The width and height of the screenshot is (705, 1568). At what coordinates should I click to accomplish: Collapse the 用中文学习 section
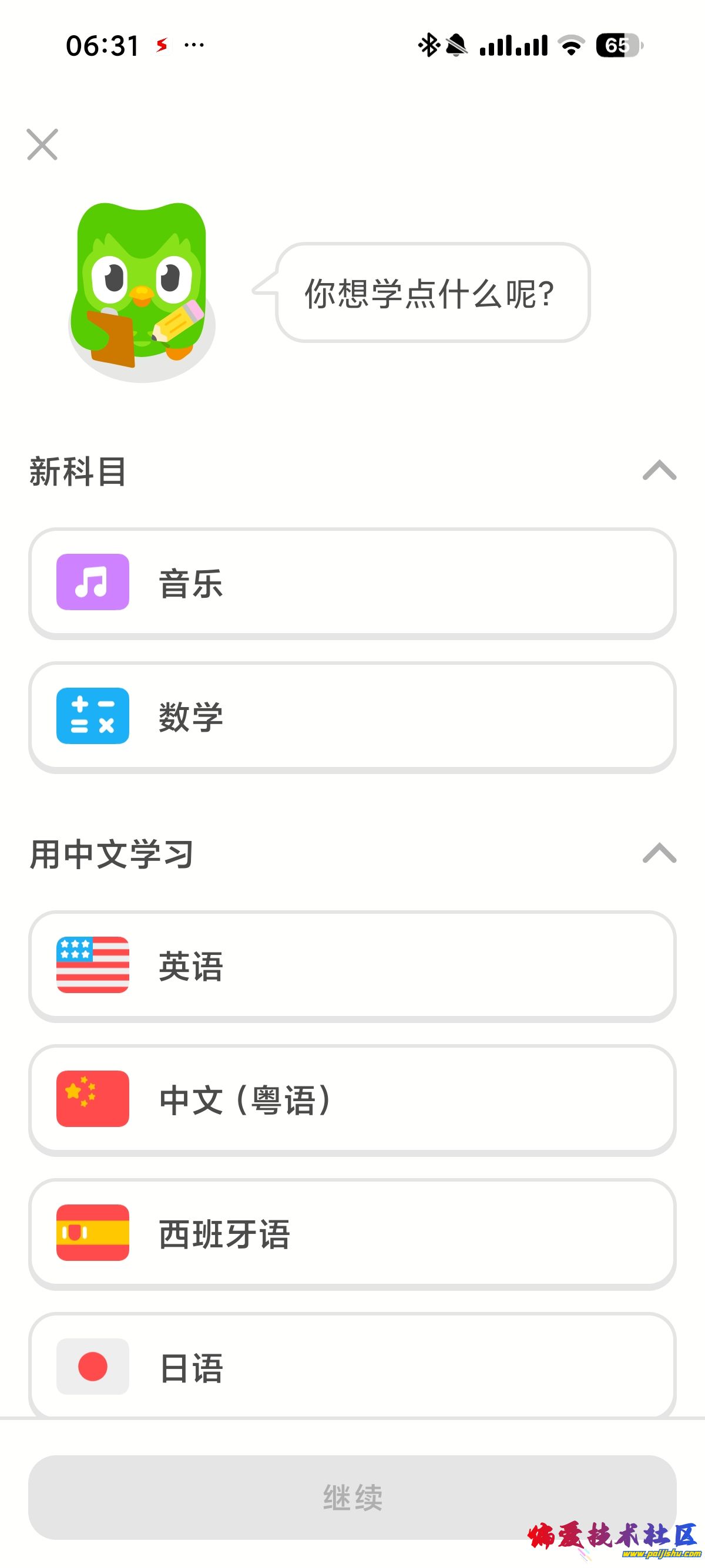[x=659, y=853]
